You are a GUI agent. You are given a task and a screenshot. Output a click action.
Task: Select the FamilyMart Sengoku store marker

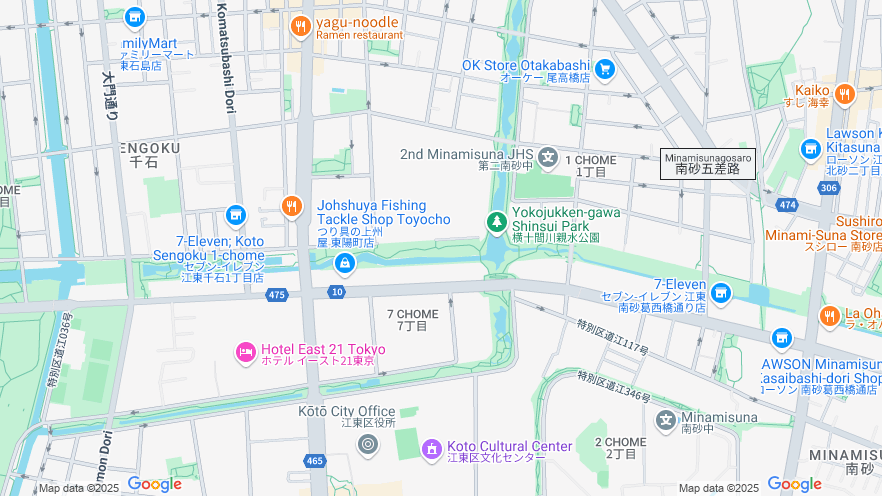[135, 18]
